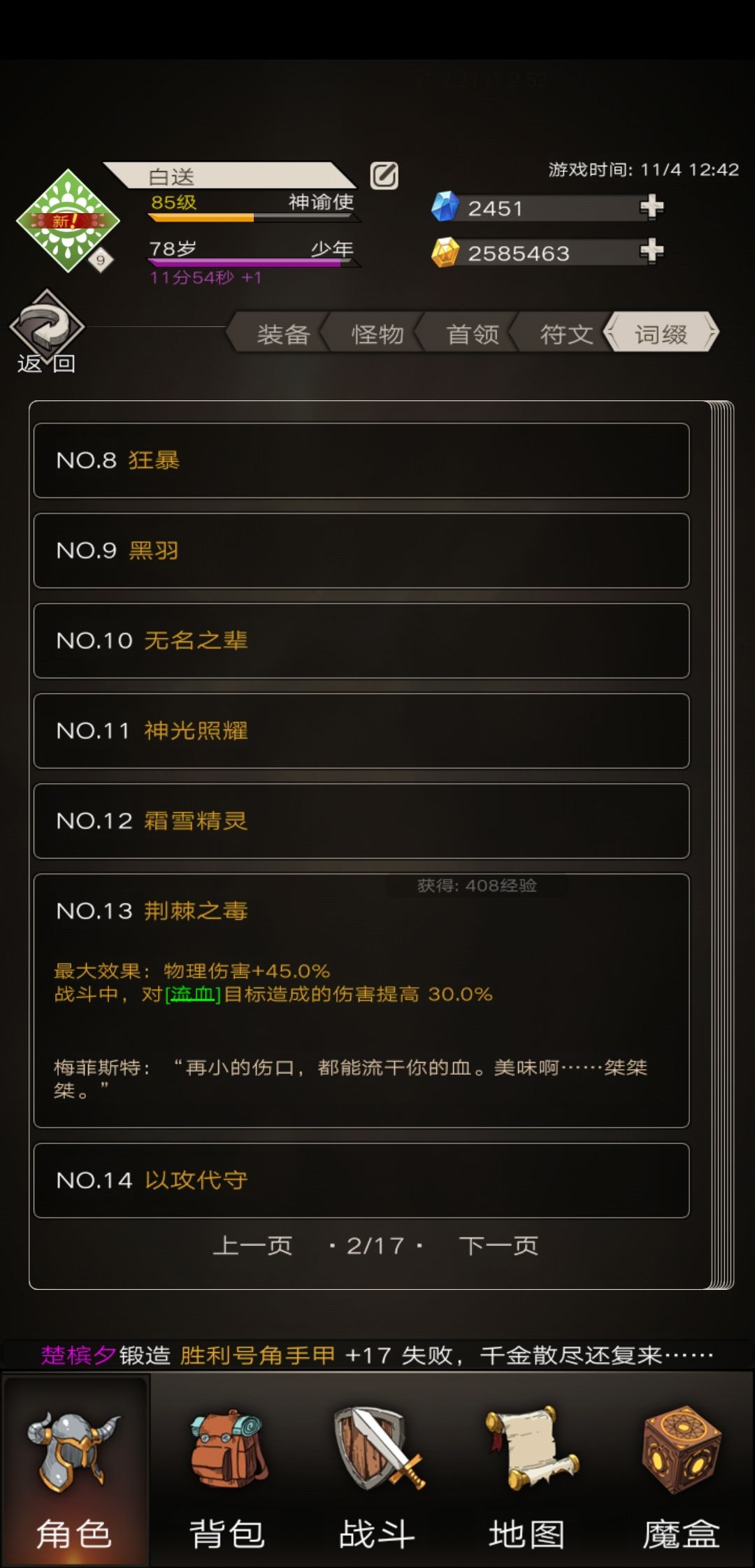Expand entry NO.8 狂暴
This screenshot has height=1568, width=755.
tap(361, 460)
